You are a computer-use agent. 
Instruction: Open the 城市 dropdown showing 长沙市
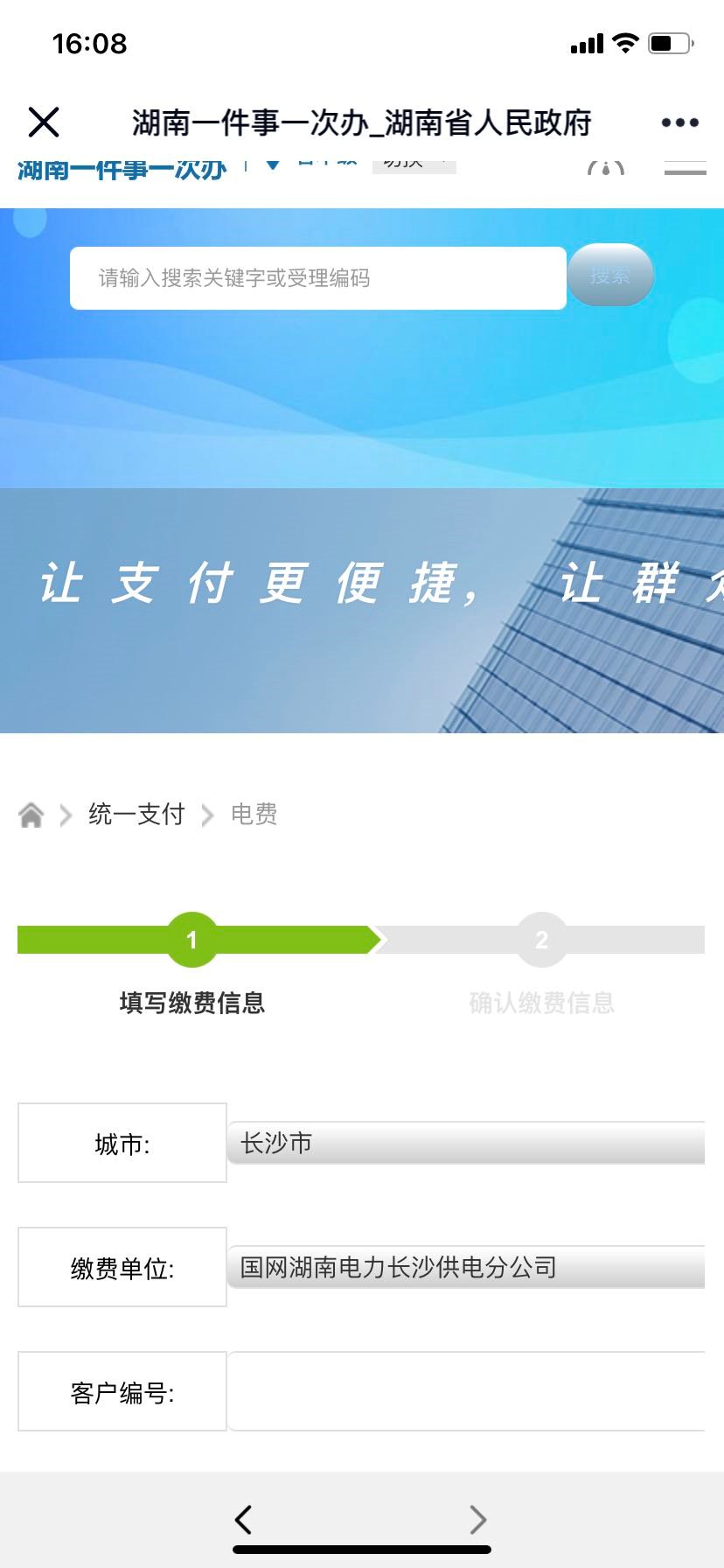[466, 1143]
